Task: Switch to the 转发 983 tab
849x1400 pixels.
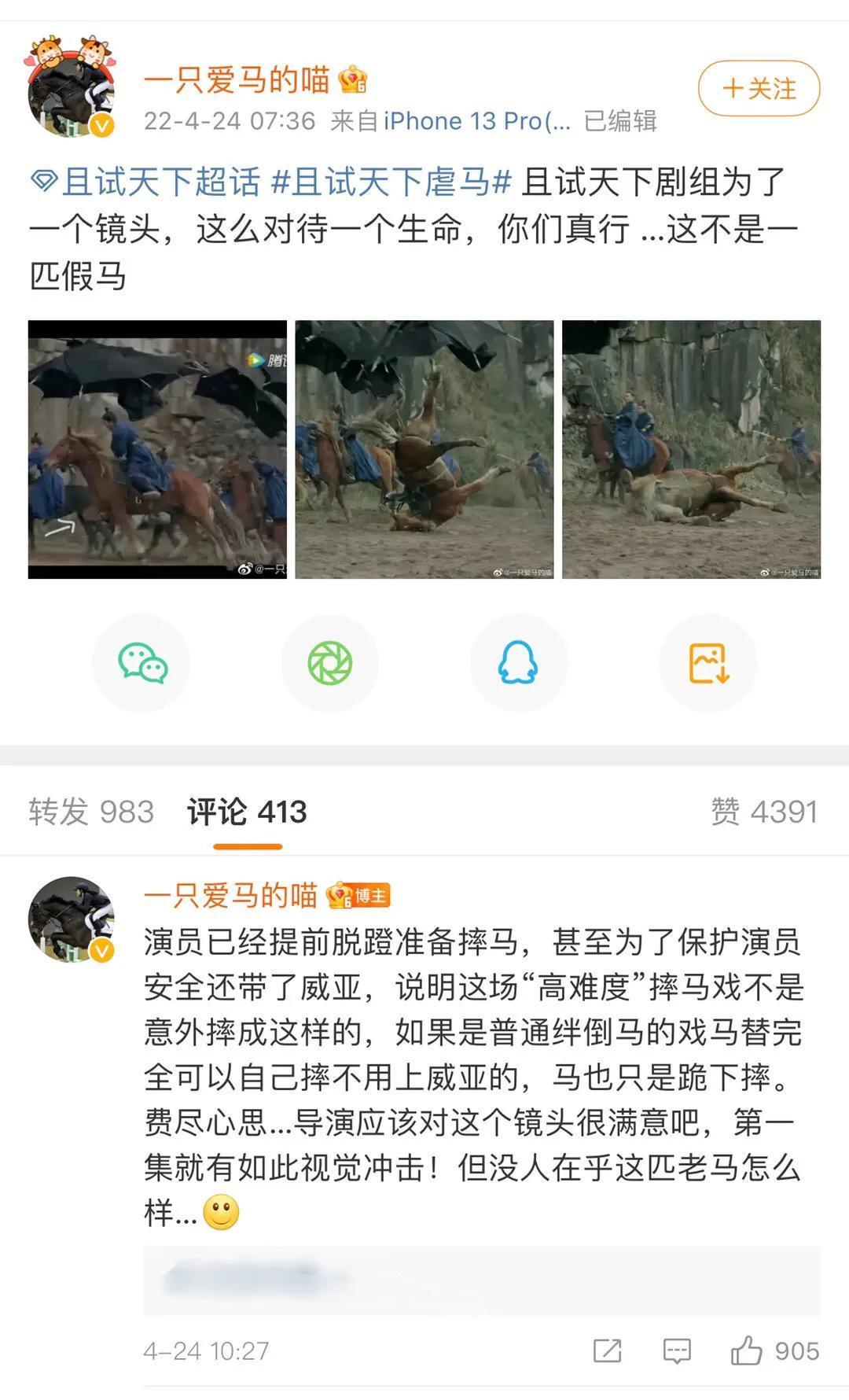Action: point(91,812)
